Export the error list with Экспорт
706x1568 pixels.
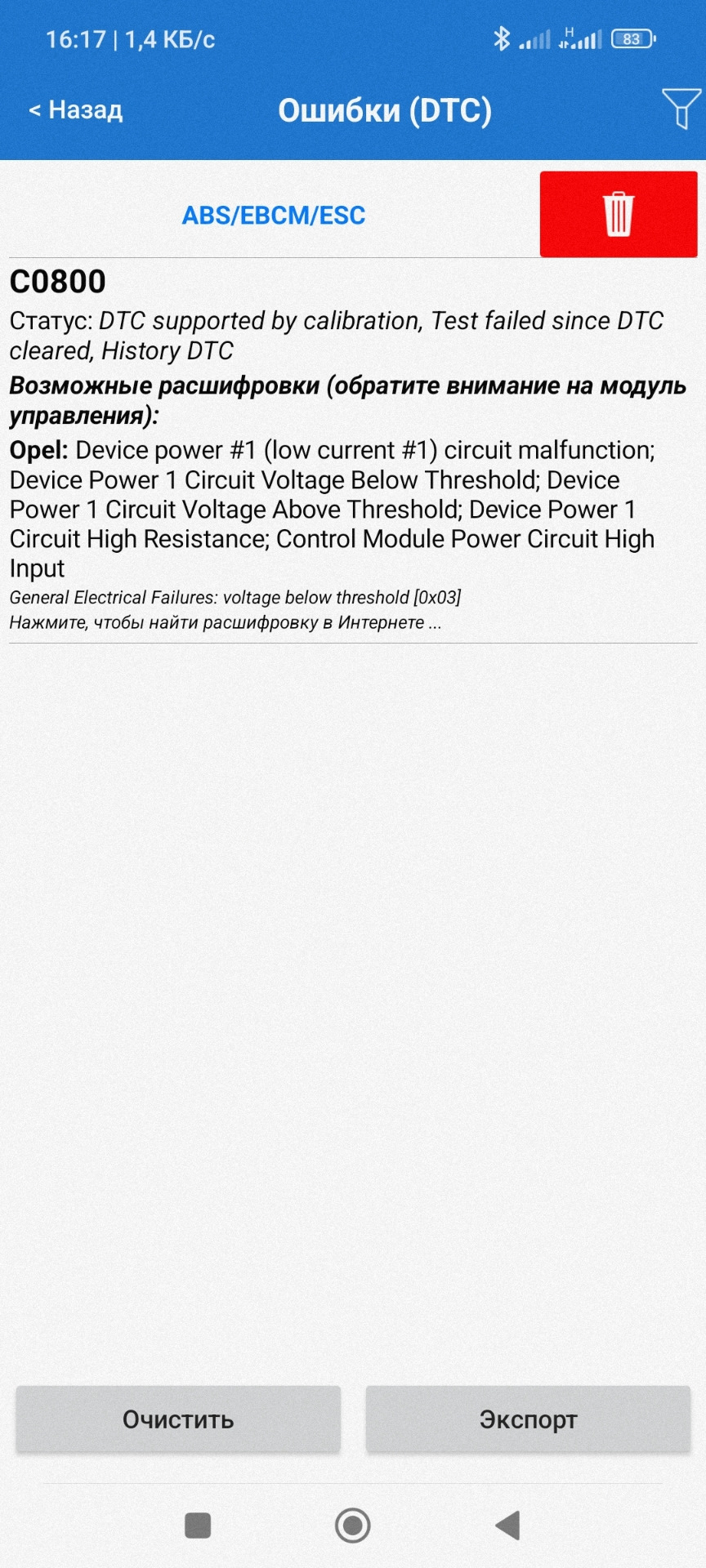tap(528, 1419)
